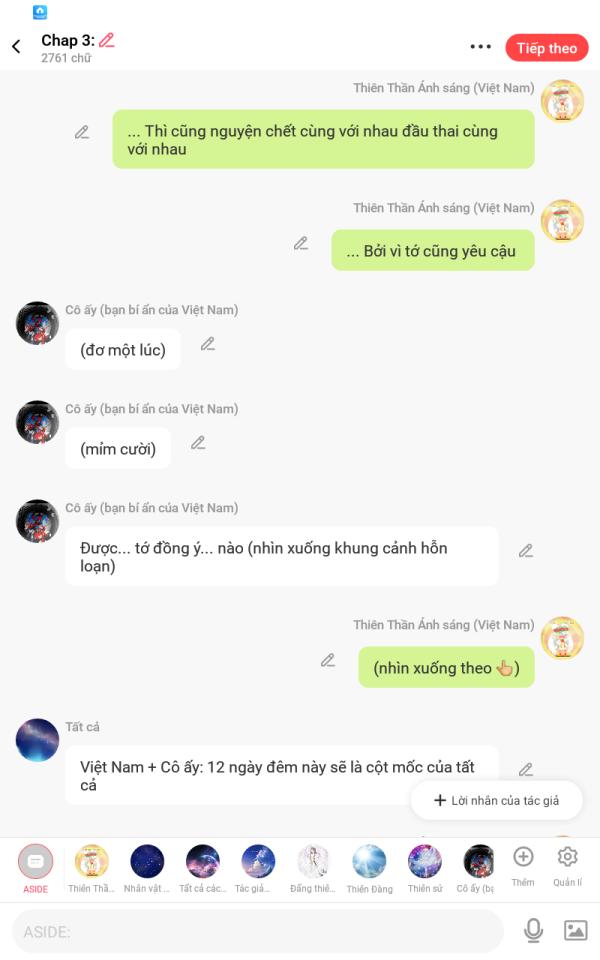Choose the Thiên sứ character

tap(425, 869)
